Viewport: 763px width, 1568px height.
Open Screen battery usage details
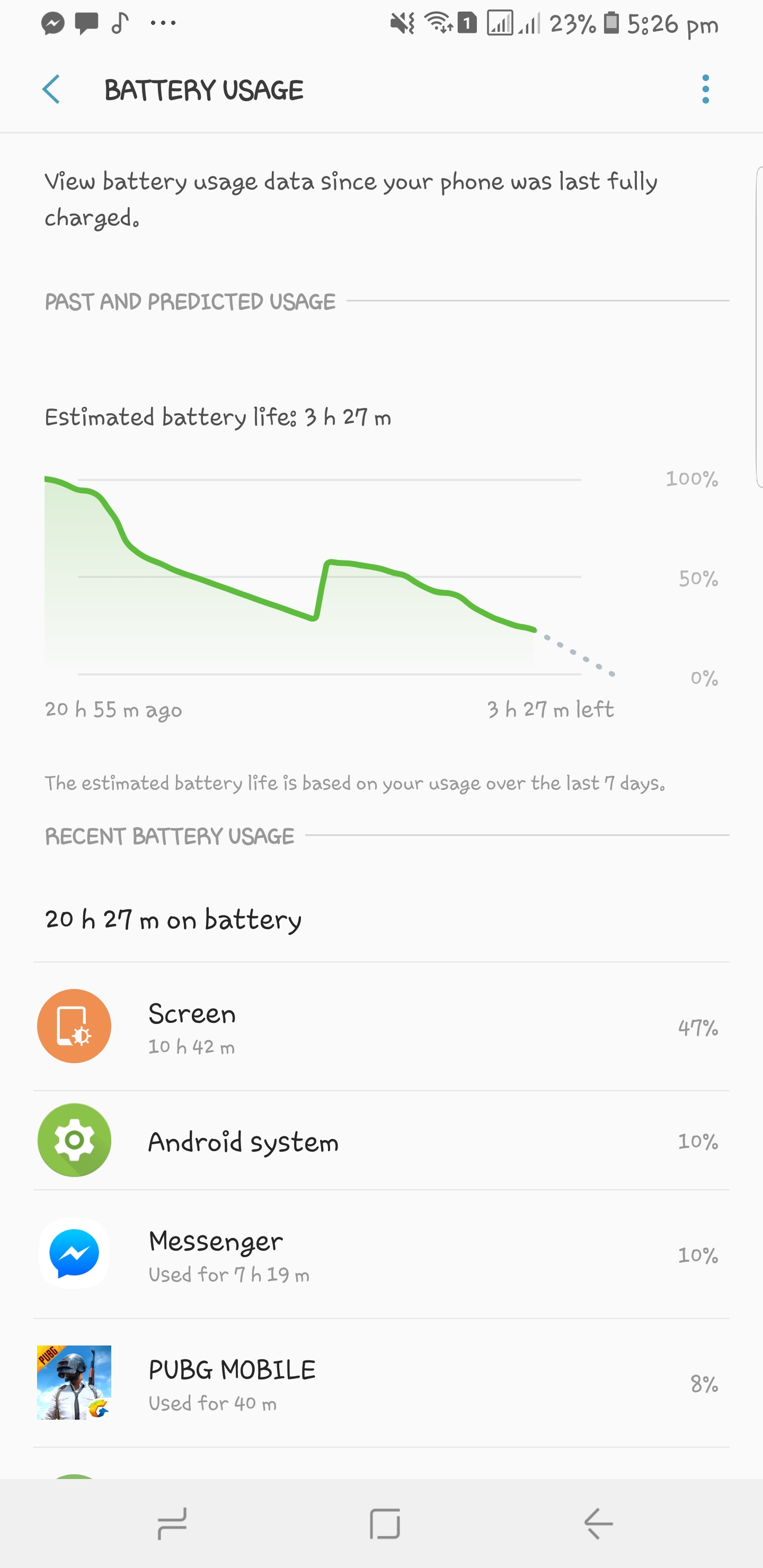(381, 1026)
